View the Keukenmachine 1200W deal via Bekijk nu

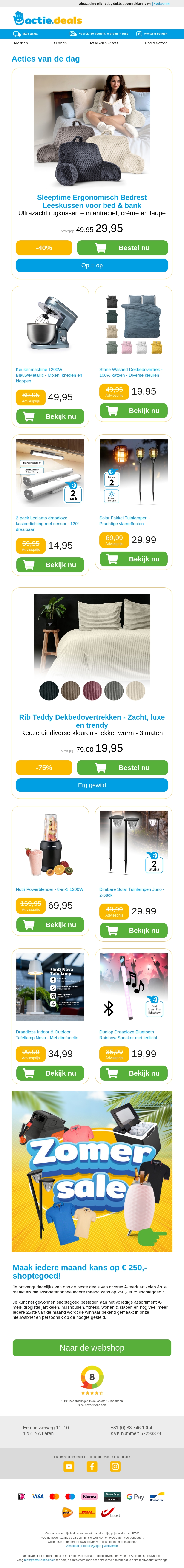coord(50,416)
